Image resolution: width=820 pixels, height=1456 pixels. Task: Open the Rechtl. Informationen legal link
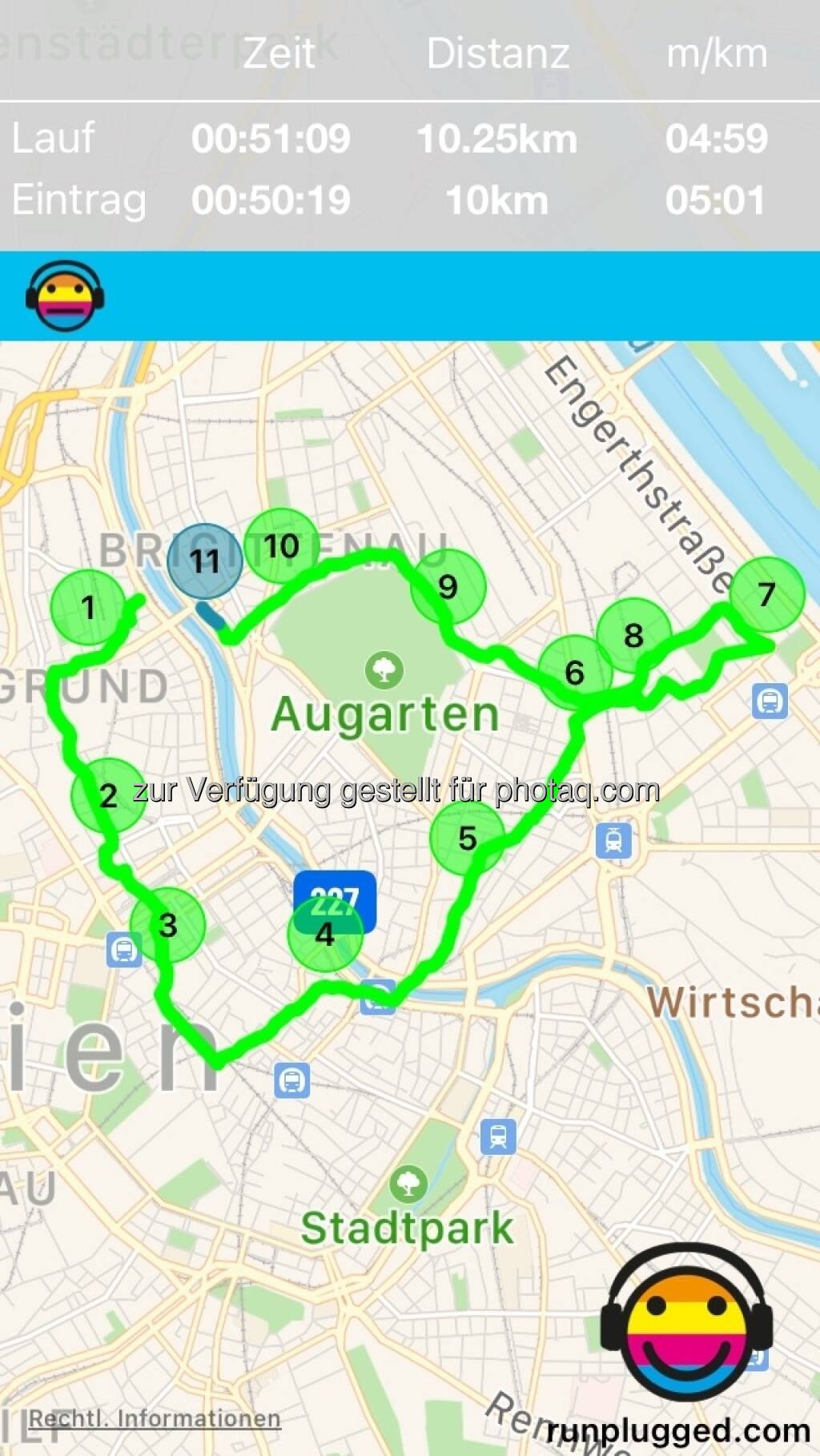[x=154, y=1418]
